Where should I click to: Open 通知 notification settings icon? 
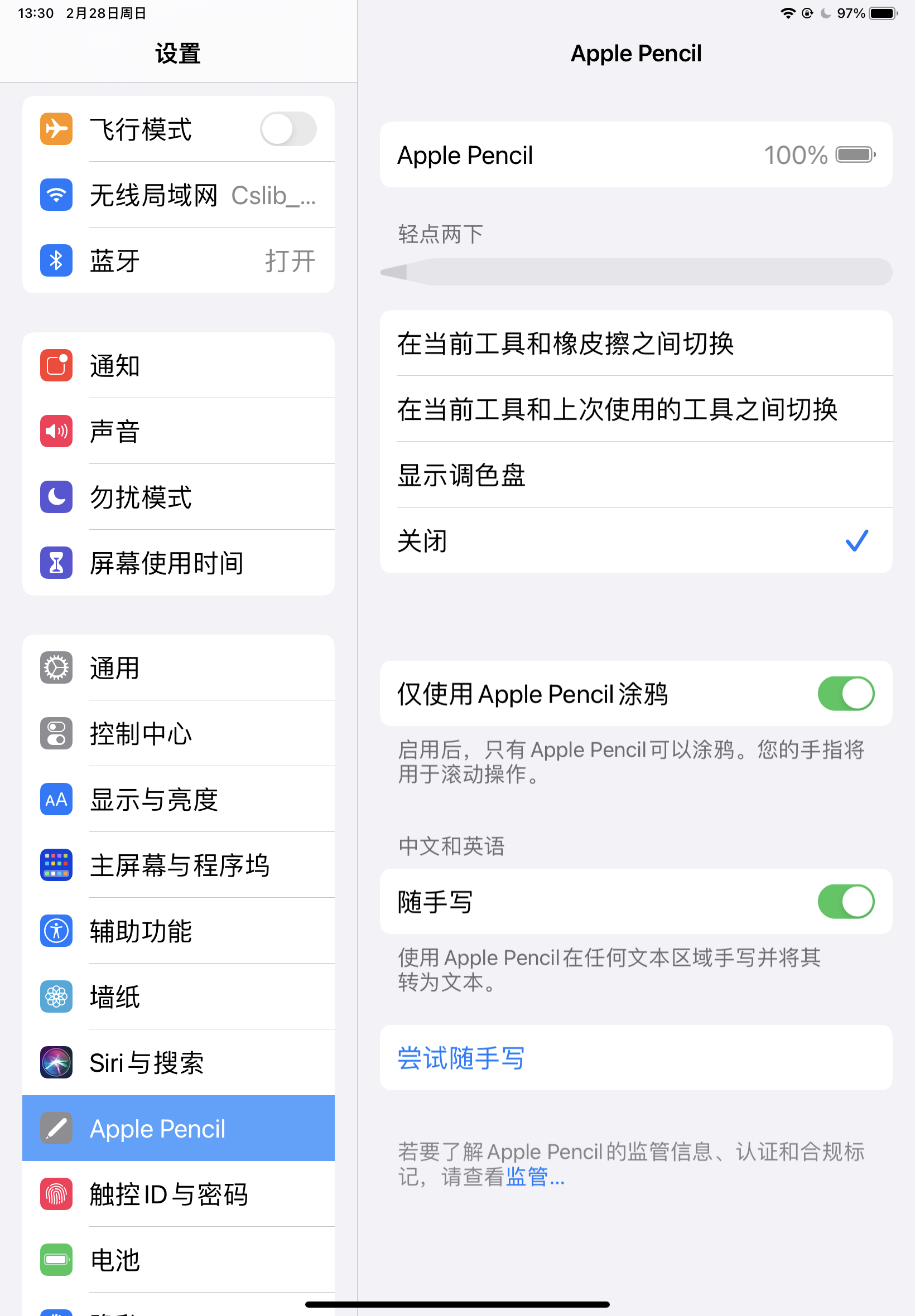pyautogui.click(x=56, y=365)
